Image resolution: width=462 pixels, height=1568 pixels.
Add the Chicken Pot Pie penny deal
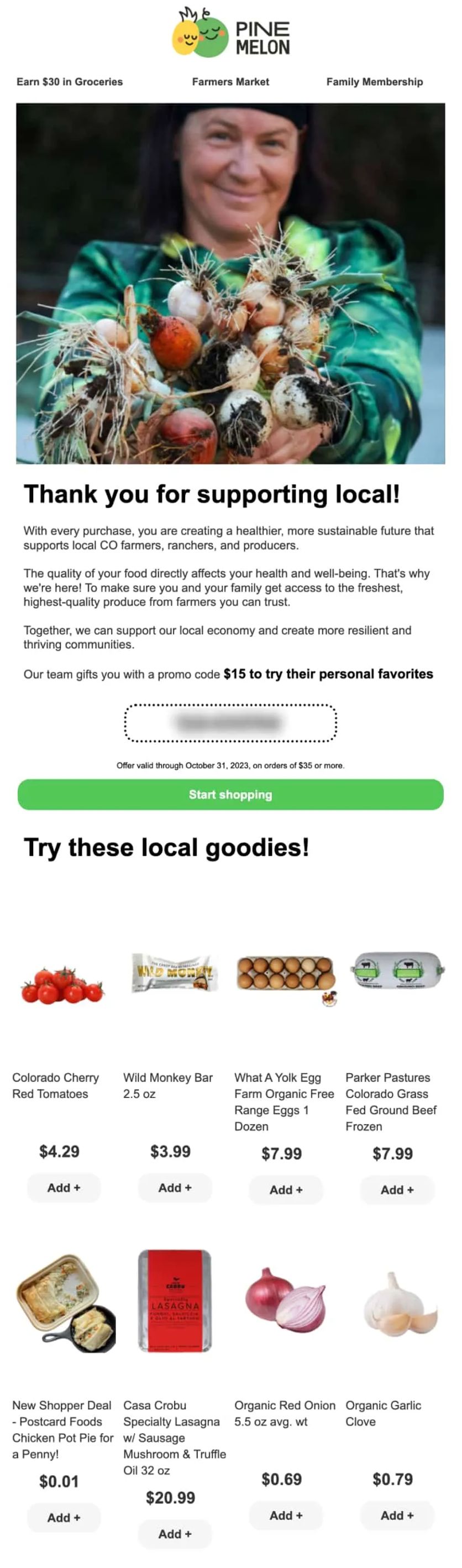point(64,1518)
